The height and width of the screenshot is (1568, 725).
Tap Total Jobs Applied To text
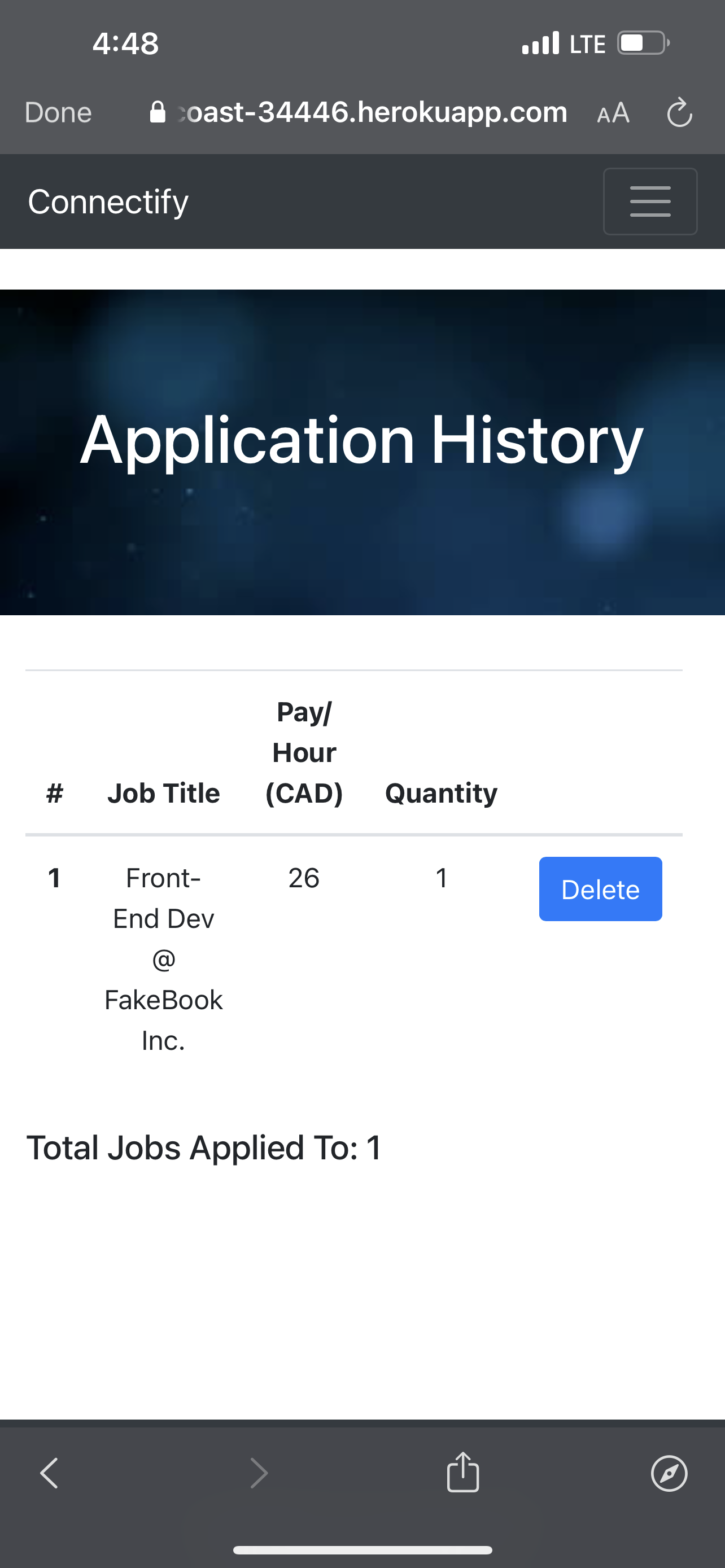point(204,1147)
